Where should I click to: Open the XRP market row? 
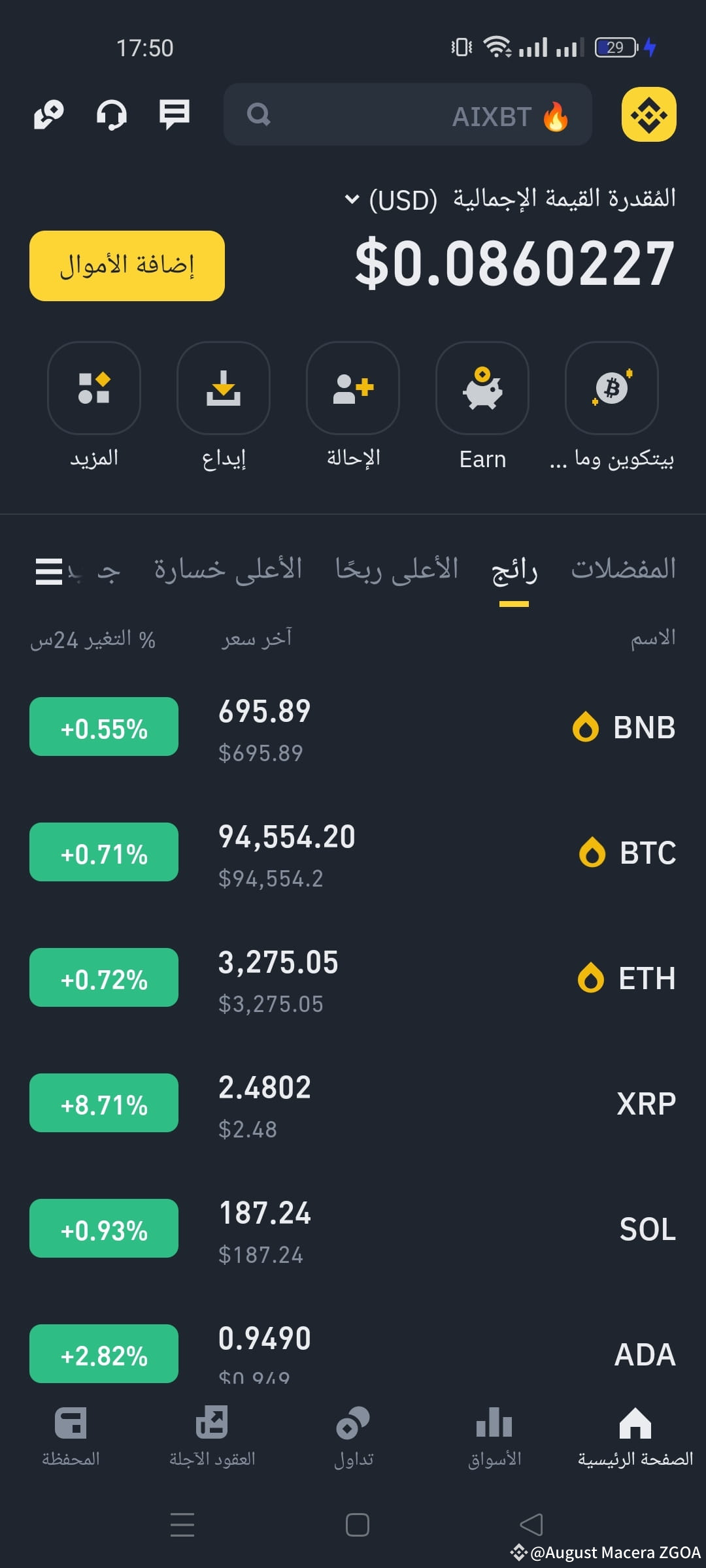(x=353, y=1103)
